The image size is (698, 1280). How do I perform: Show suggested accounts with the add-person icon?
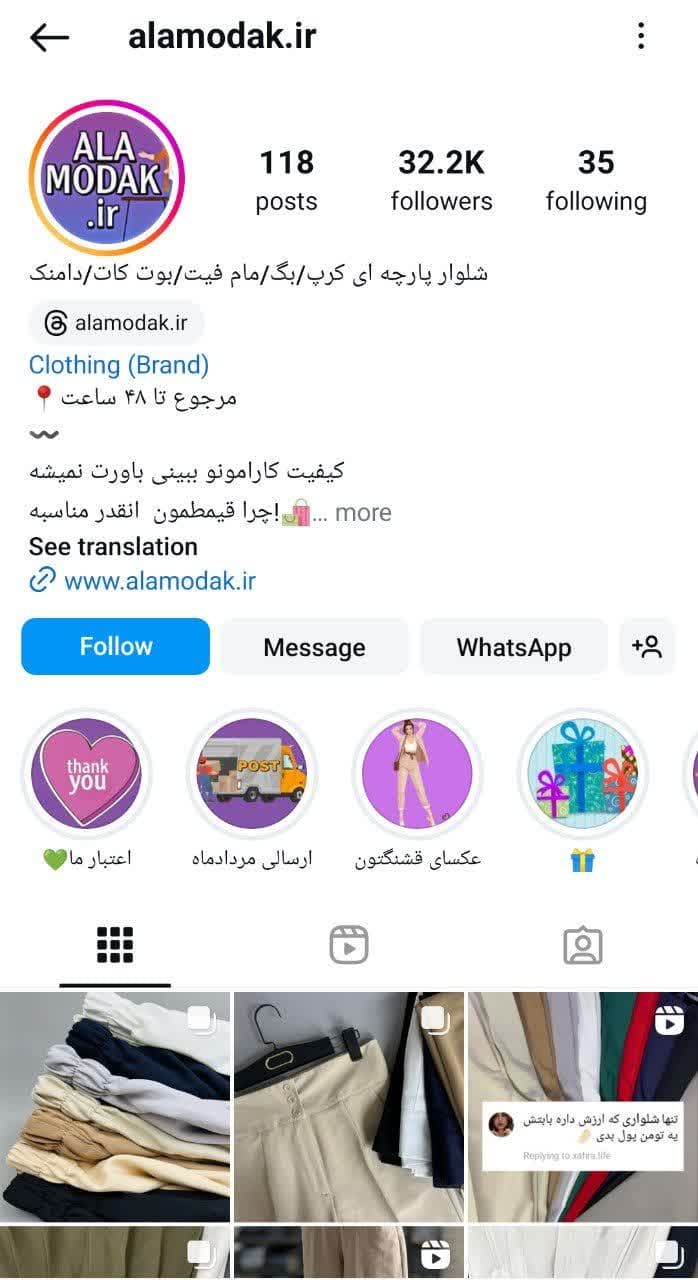point(647,647)
